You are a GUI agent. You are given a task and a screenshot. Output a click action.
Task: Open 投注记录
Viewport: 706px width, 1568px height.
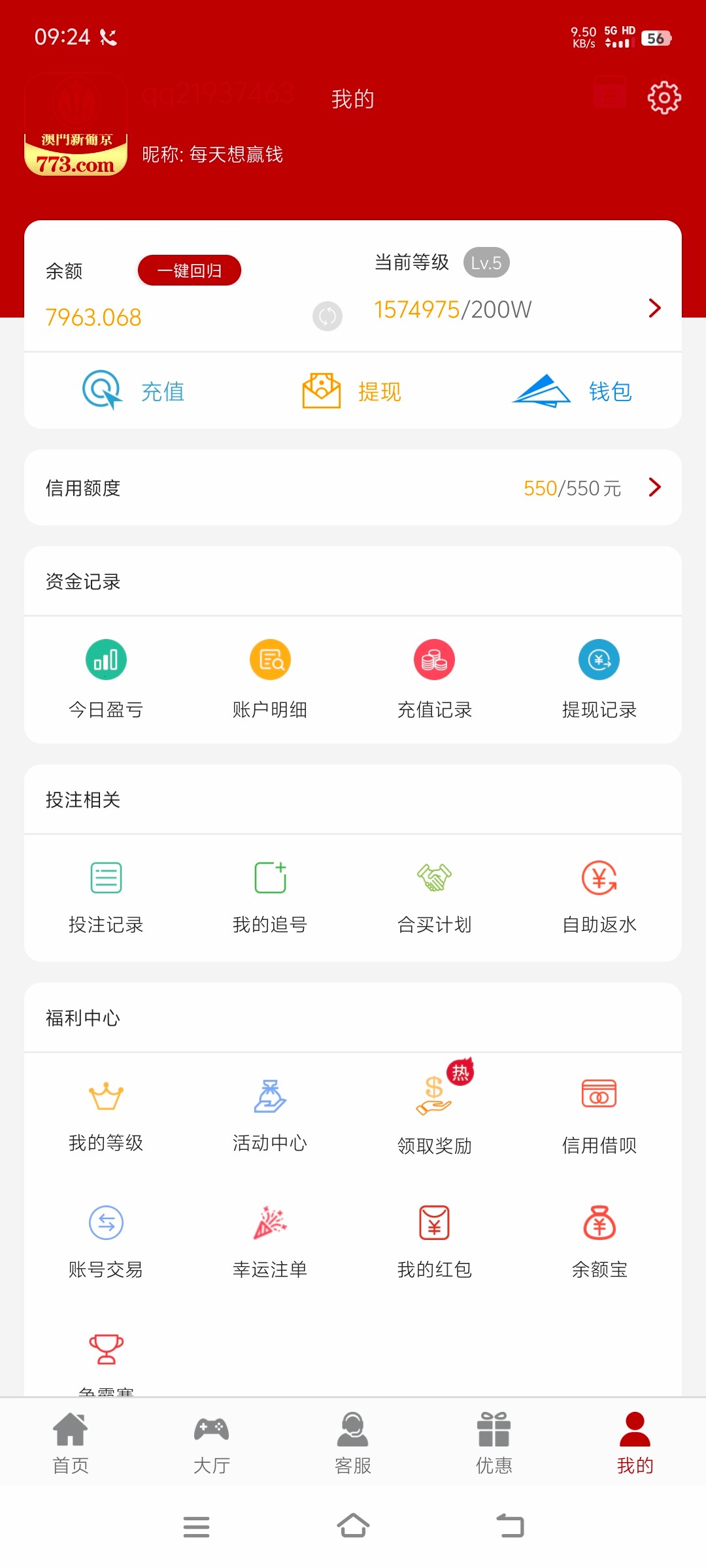106,896
